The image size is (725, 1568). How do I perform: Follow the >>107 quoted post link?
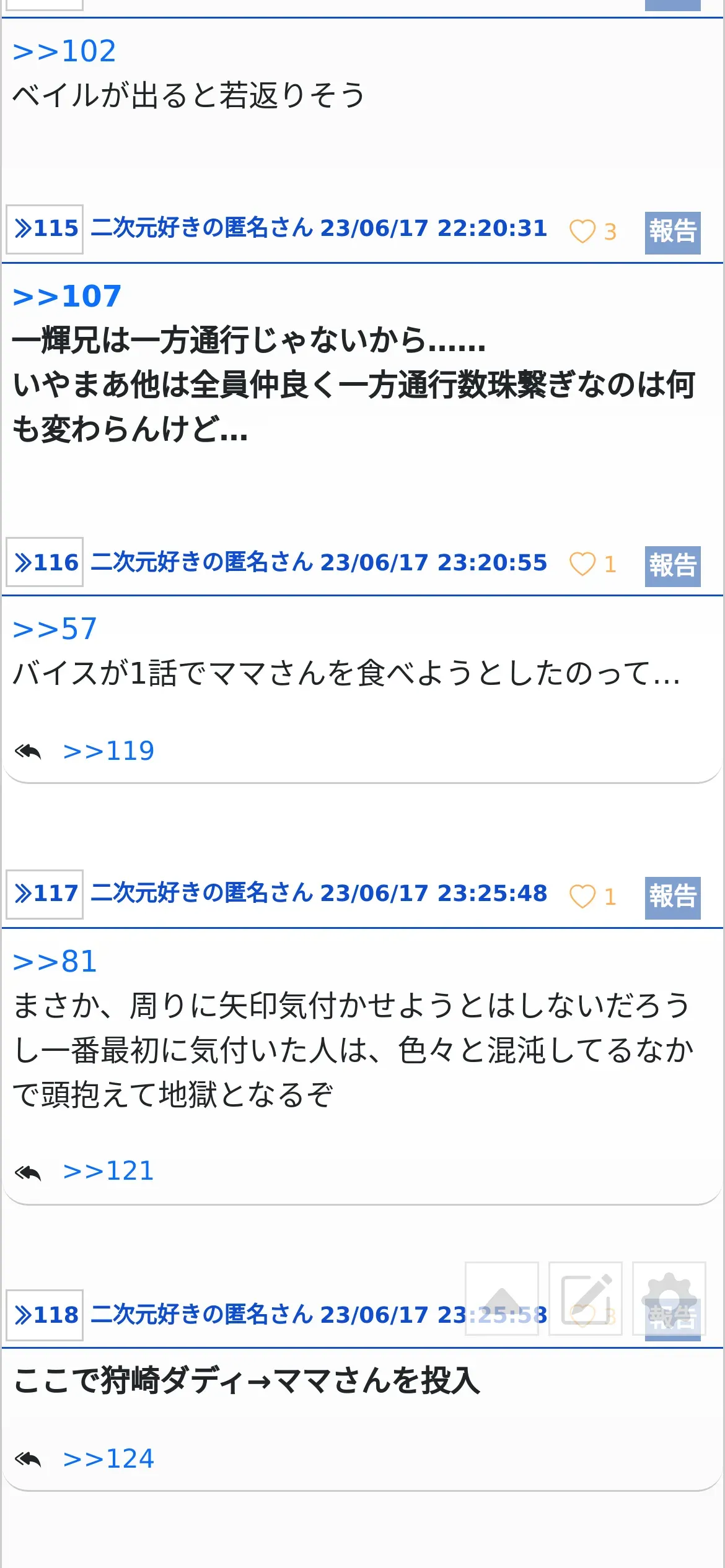pyautogui.click(x=67, y=296)
